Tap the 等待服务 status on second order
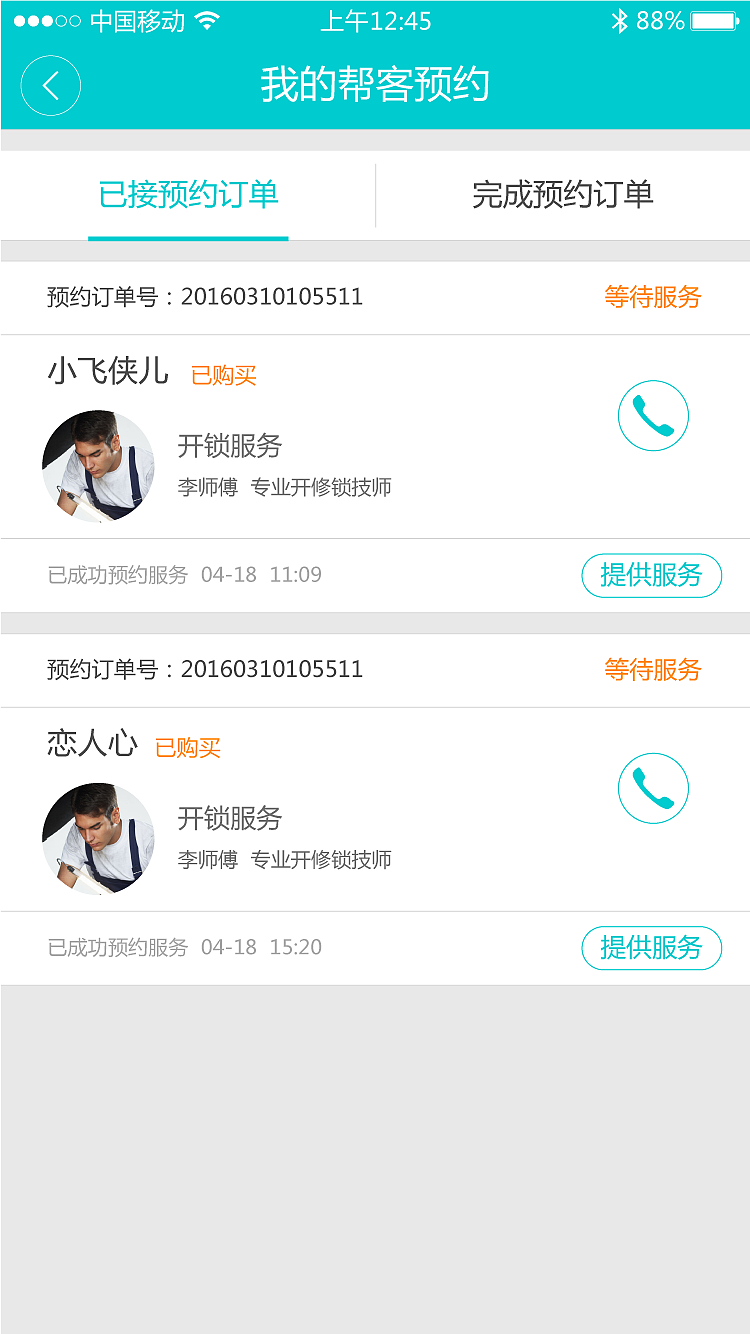 point(652,670)
